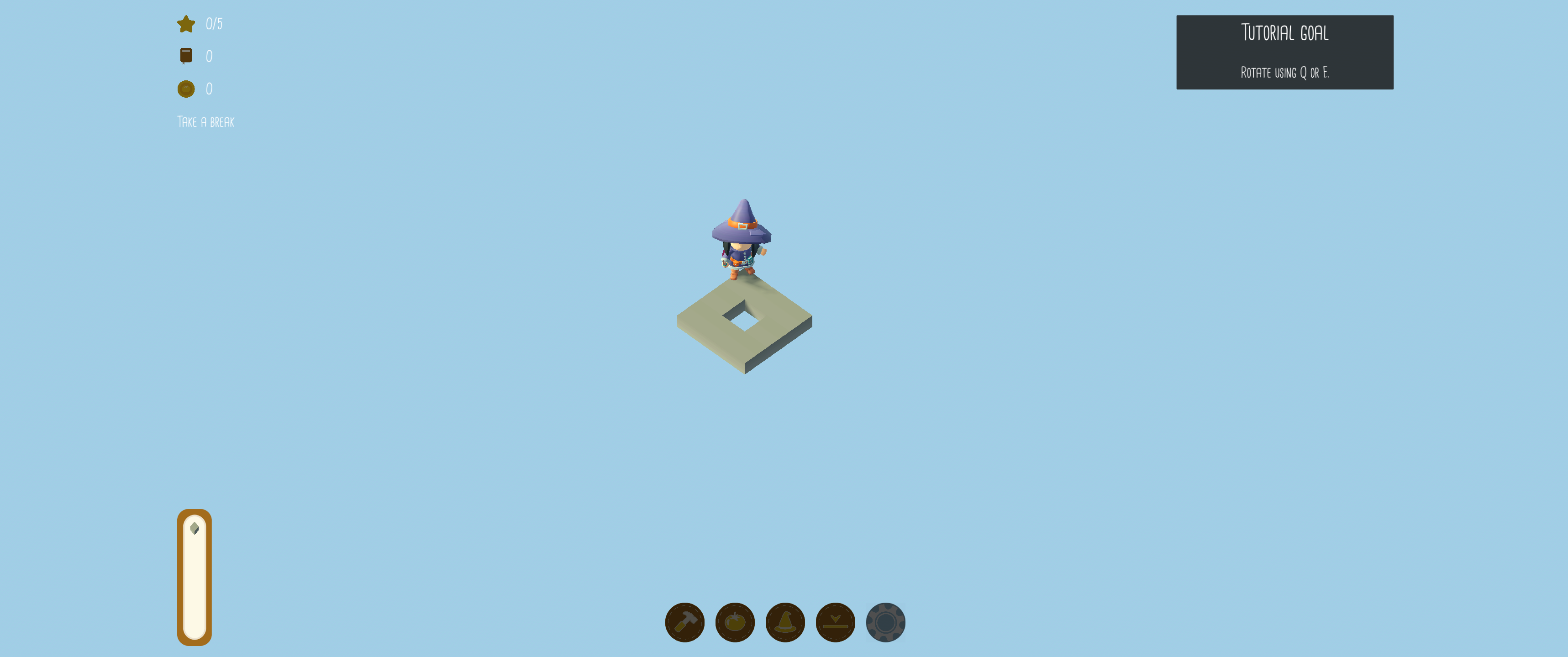Open the witch hat customization button
The height and width of the screenshot is (657, 1568).
pos(785,622)
